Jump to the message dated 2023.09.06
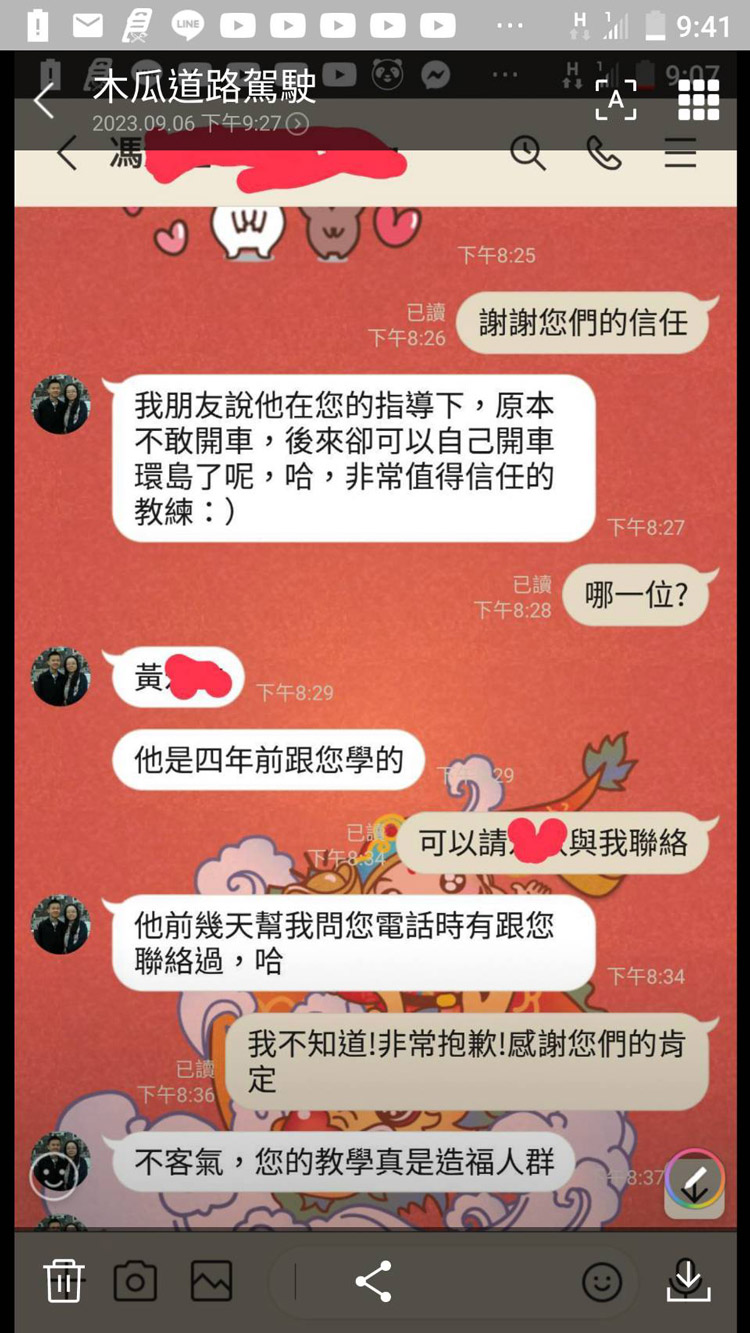750x1333 pixels. [200, 124]
